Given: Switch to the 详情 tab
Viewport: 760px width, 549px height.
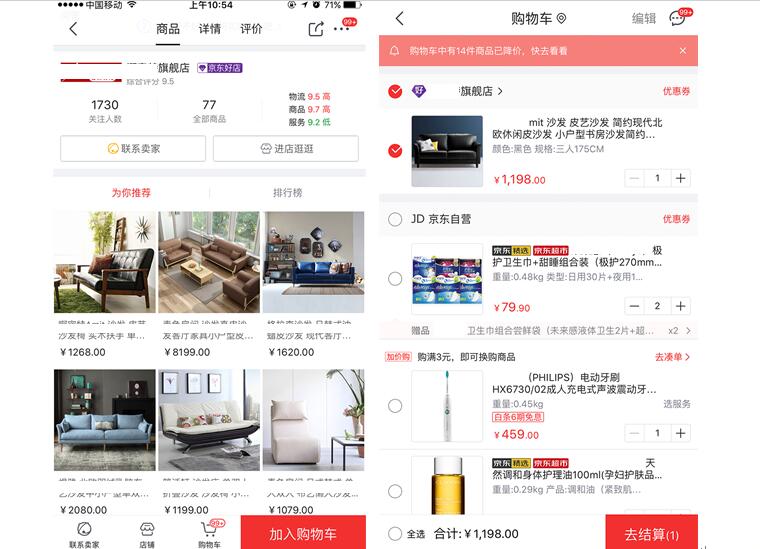Looking at the screenshot, I should (210, 29).
